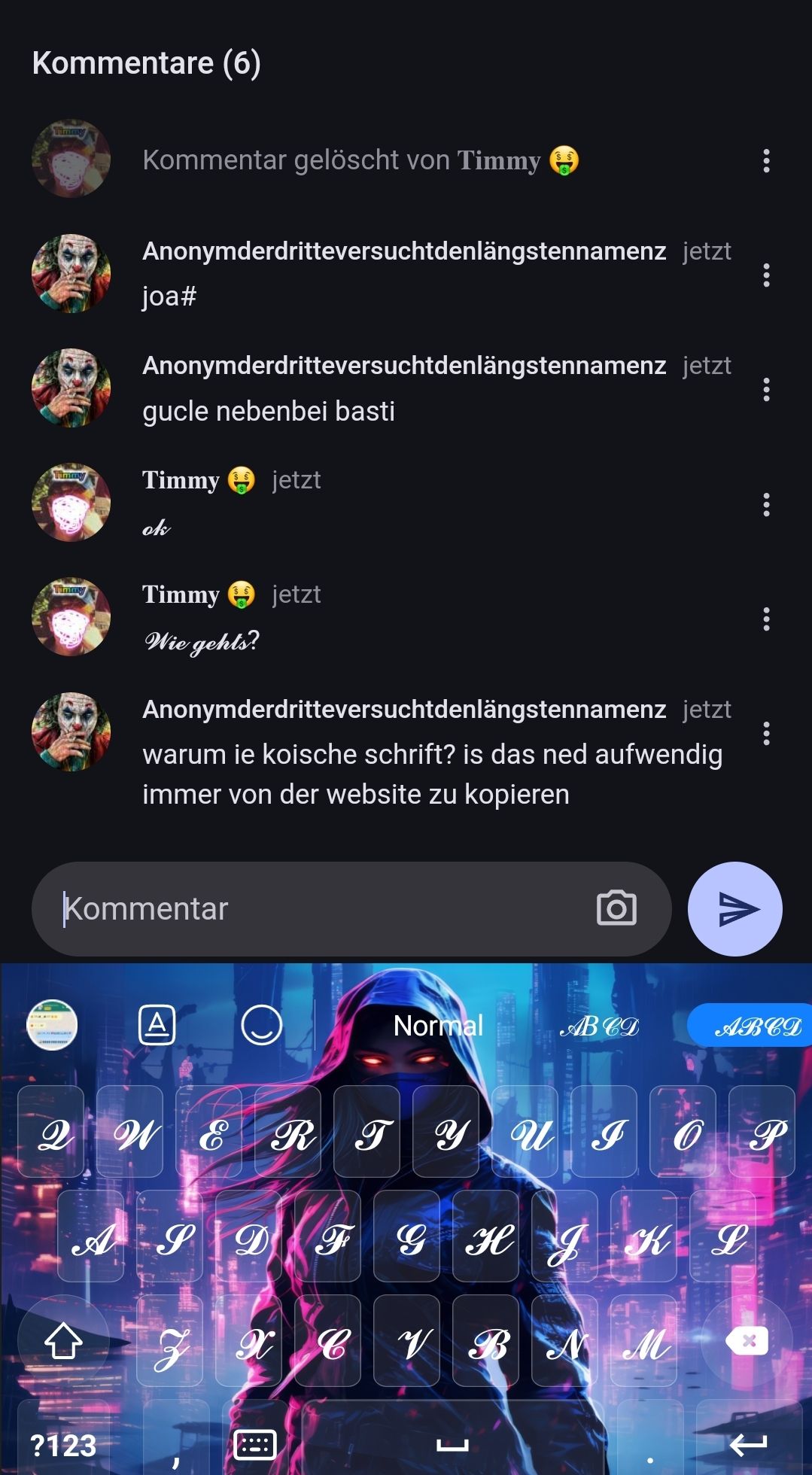The image size is (812, 1475).
Task: Open options for "Wie gehts?" comment
Action: tap(766, 619)
